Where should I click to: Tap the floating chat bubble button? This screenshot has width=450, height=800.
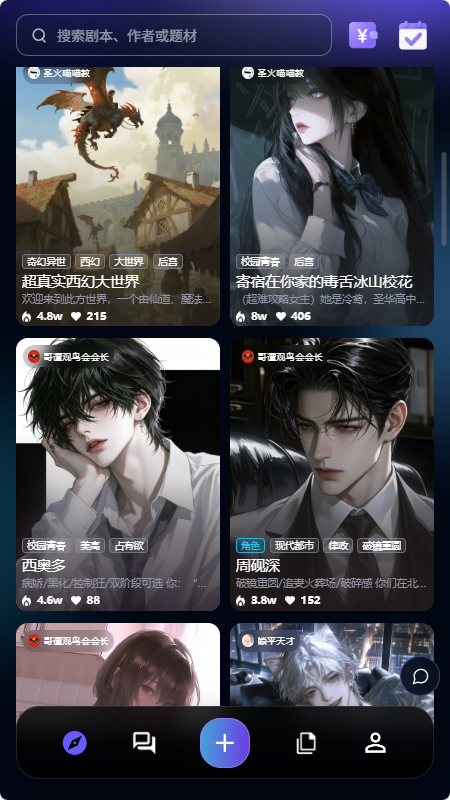click(x=420, y=676)
